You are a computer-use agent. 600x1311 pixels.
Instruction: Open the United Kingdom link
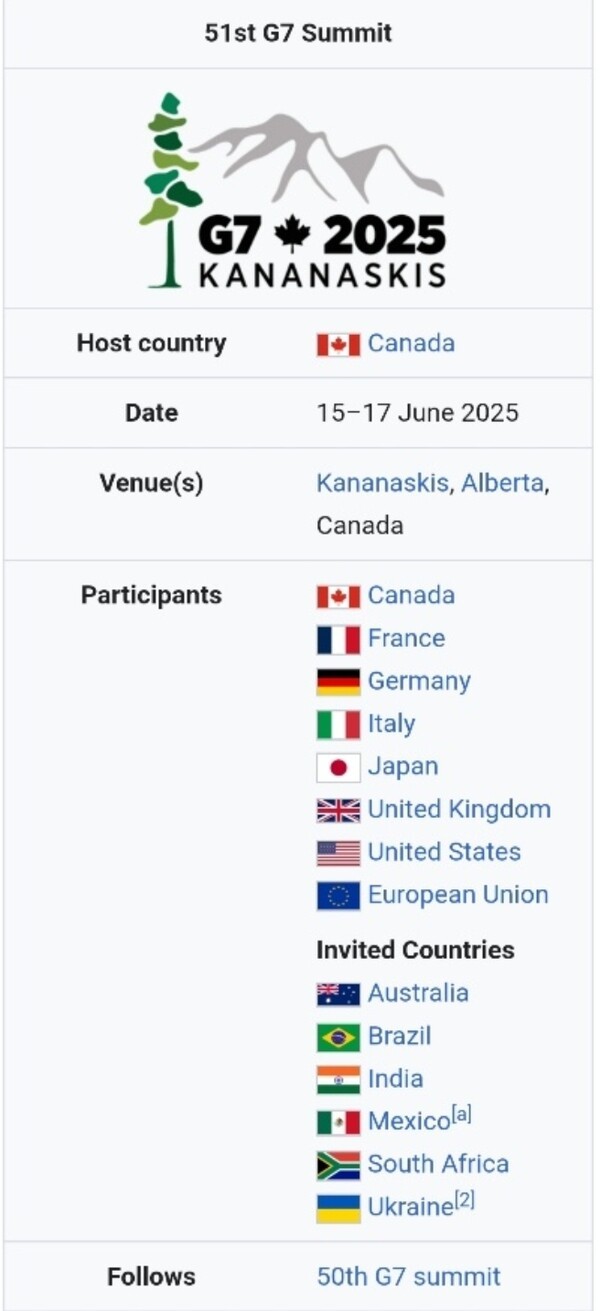click(x=458, y=809)
